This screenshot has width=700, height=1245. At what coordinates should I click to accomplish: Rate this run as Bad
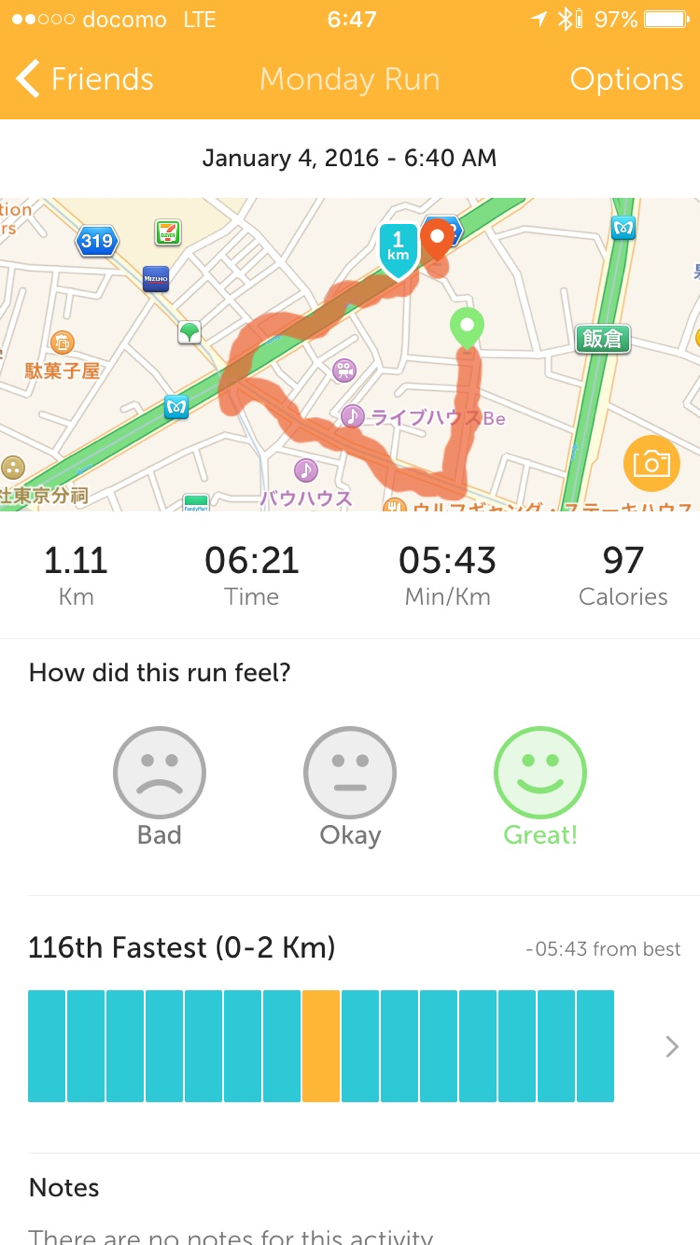pyautogui.click(x=159, y=773)
